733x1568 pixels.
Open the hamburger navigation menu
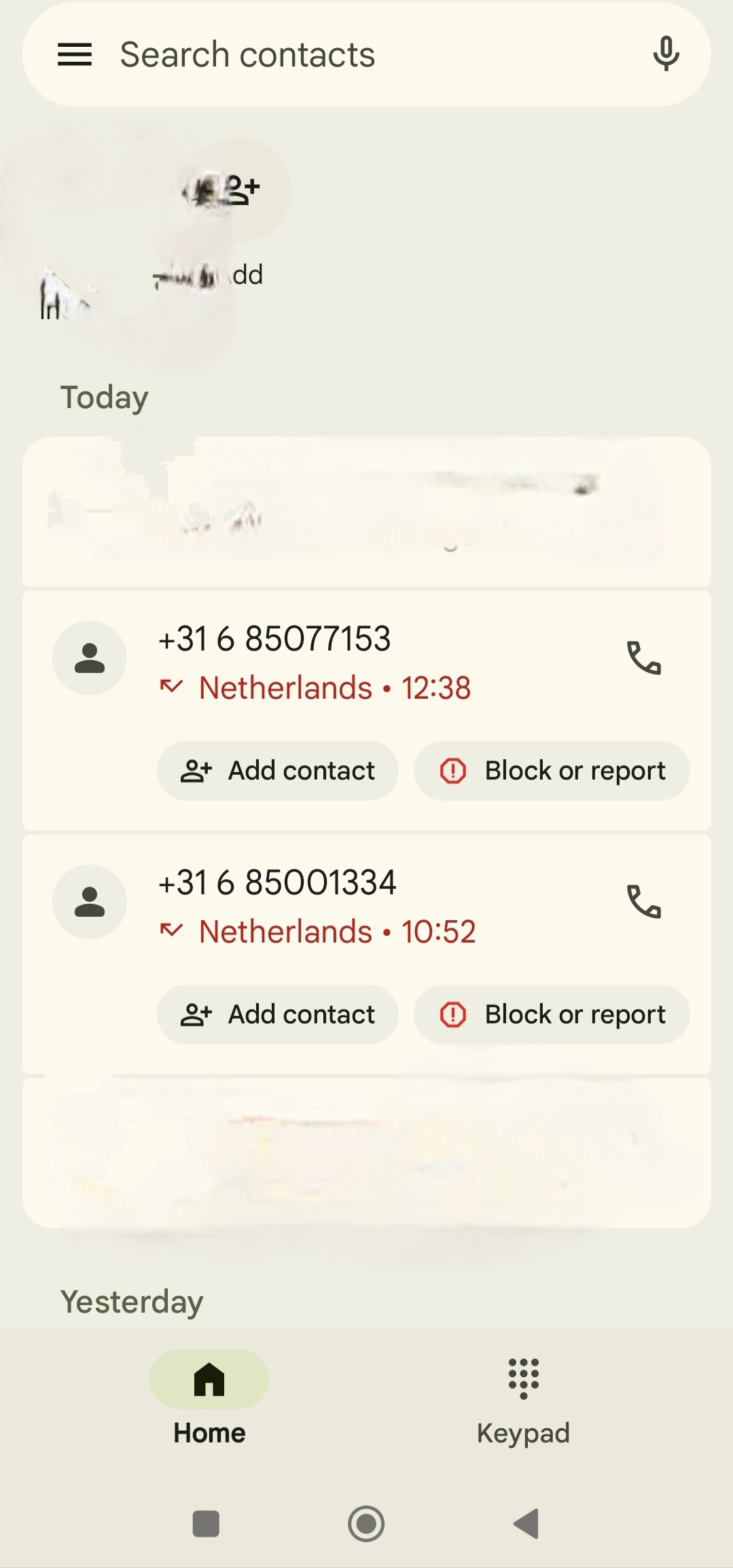pyautogui.click(x=75, y=54)
